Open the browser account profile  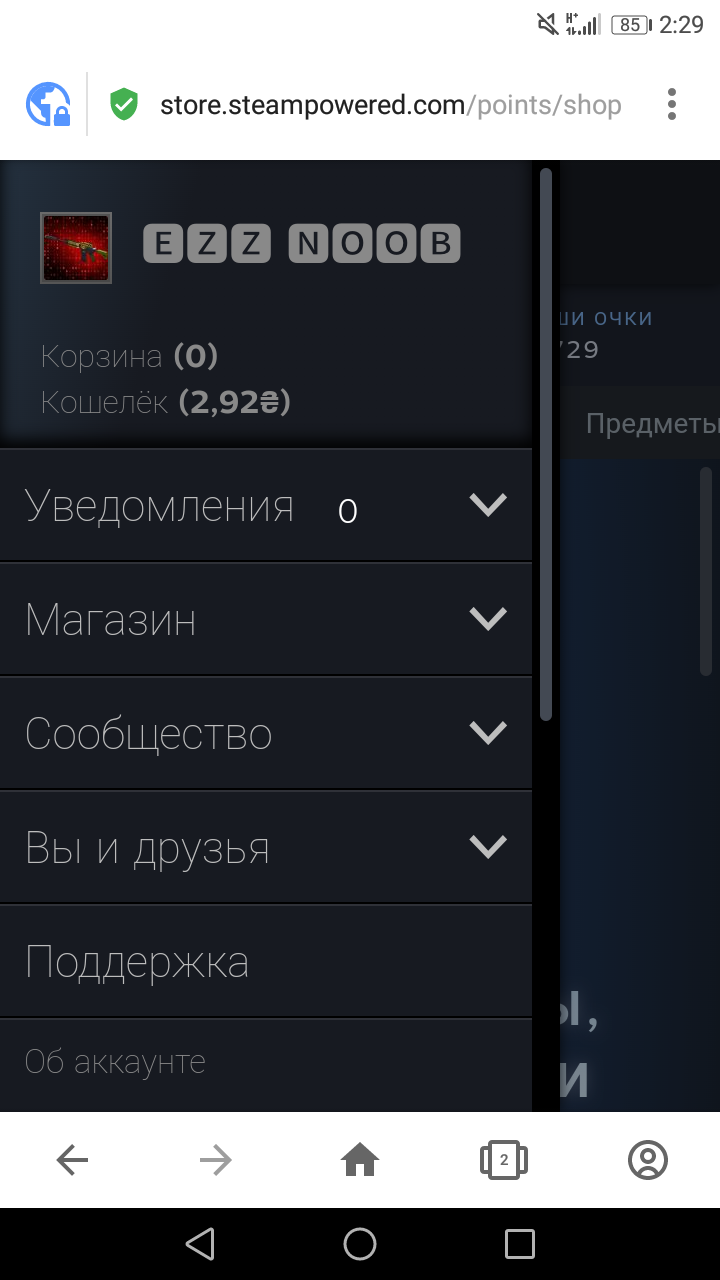(648, 1160)
